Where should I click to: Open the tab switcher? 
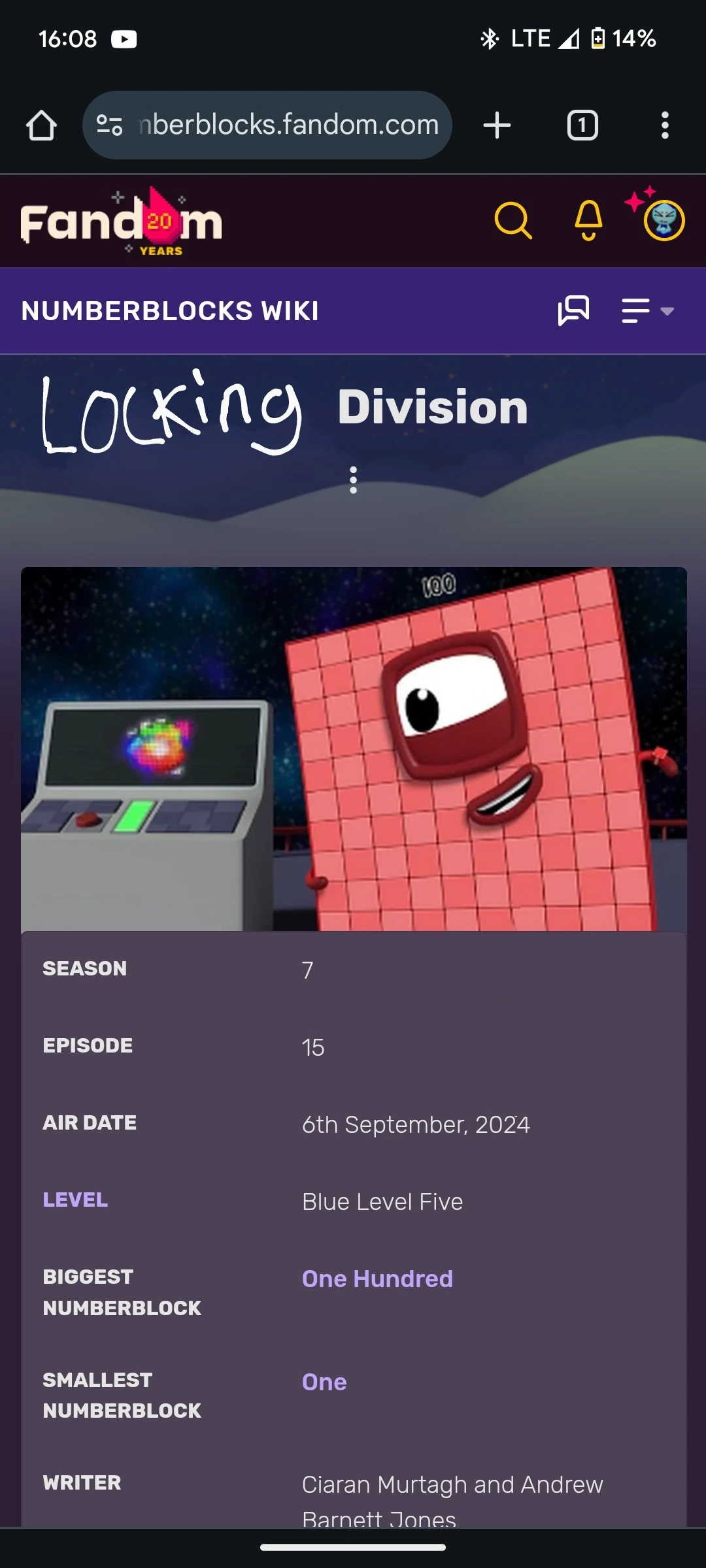[x=582, y=125]
